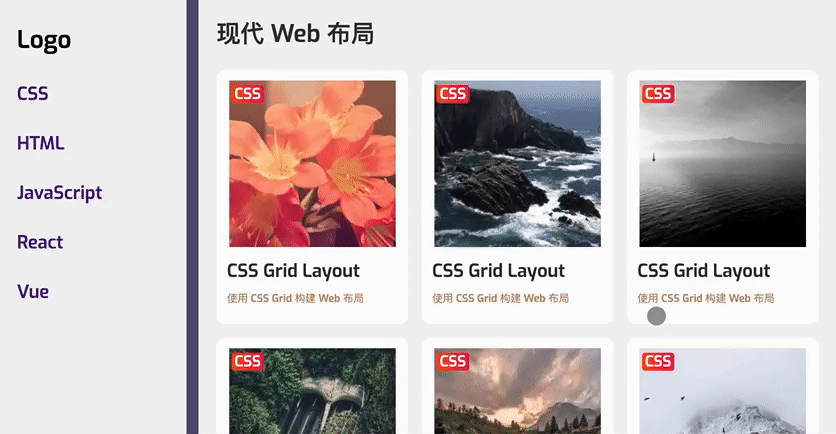Open the card showing the snowy peak with birds
The width and height of the screenshot is (836, 434).
click(x=722, y=391)
